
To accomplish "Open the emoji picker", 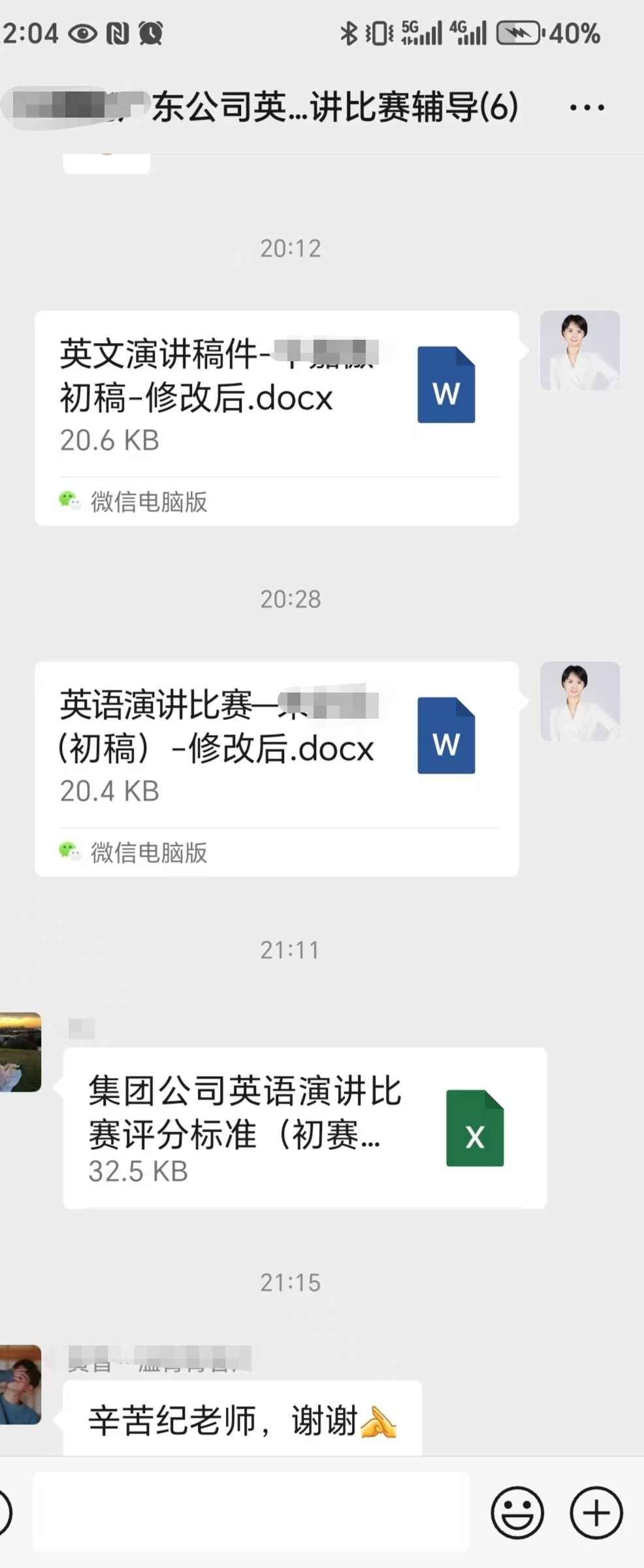I will click(x=517, y=1512).
